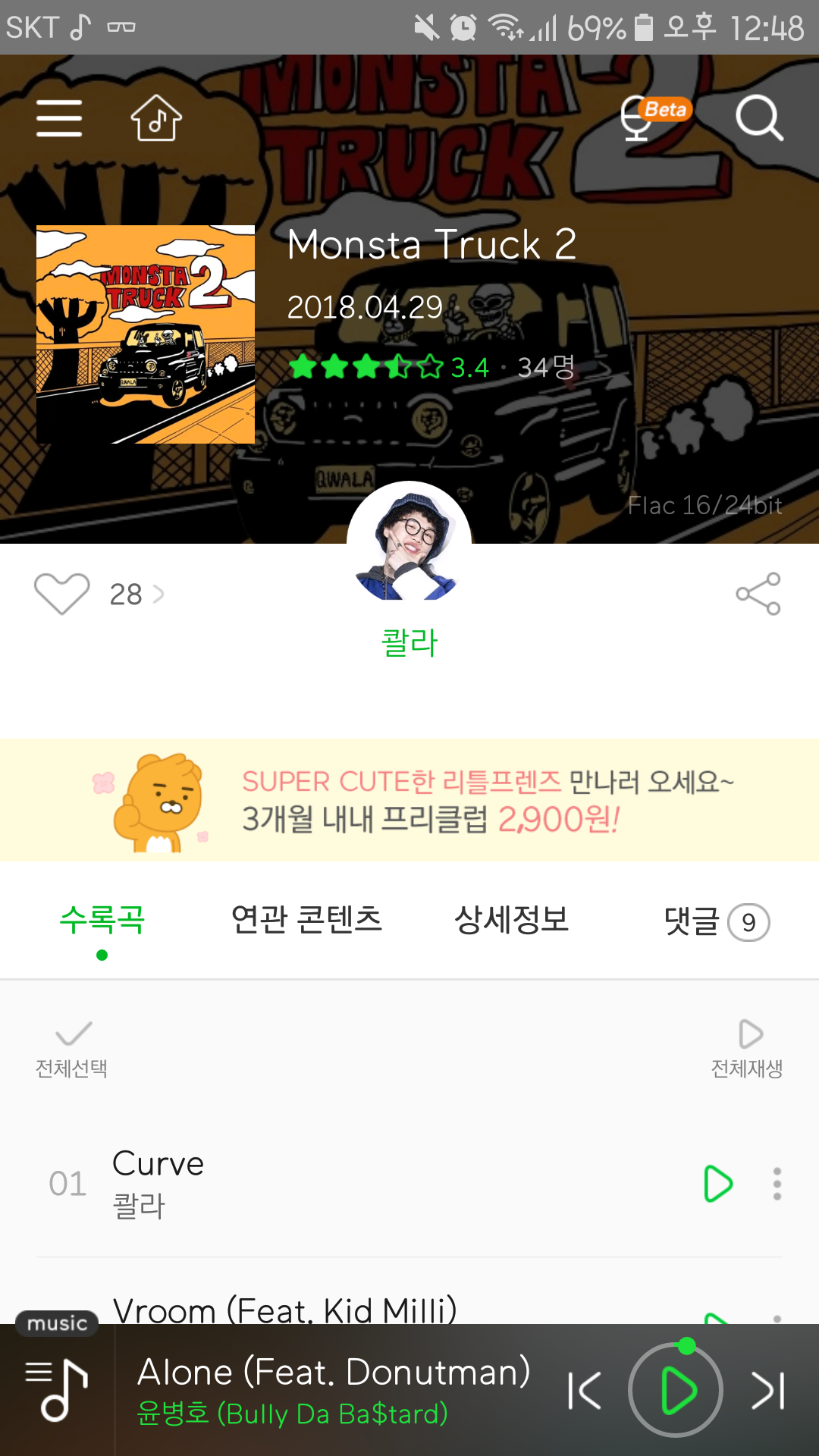Image resolution: width=819 pixels, height=1456 pixels.
Task: Open the playlist queue icon
Action: (58, 1391)
